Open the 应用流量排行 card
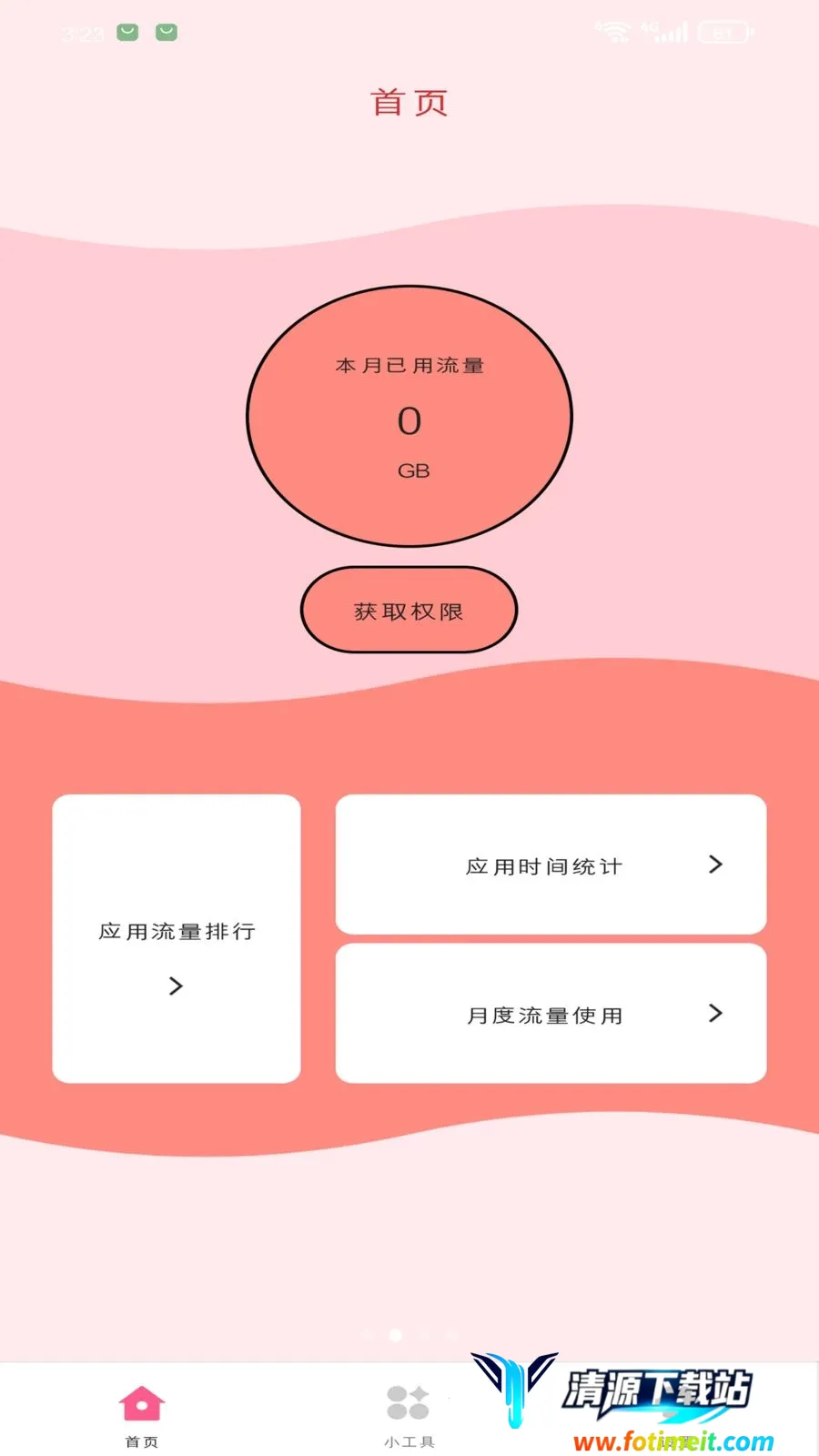The height and width of the screenshot is (1456, 819). point(177,938)
